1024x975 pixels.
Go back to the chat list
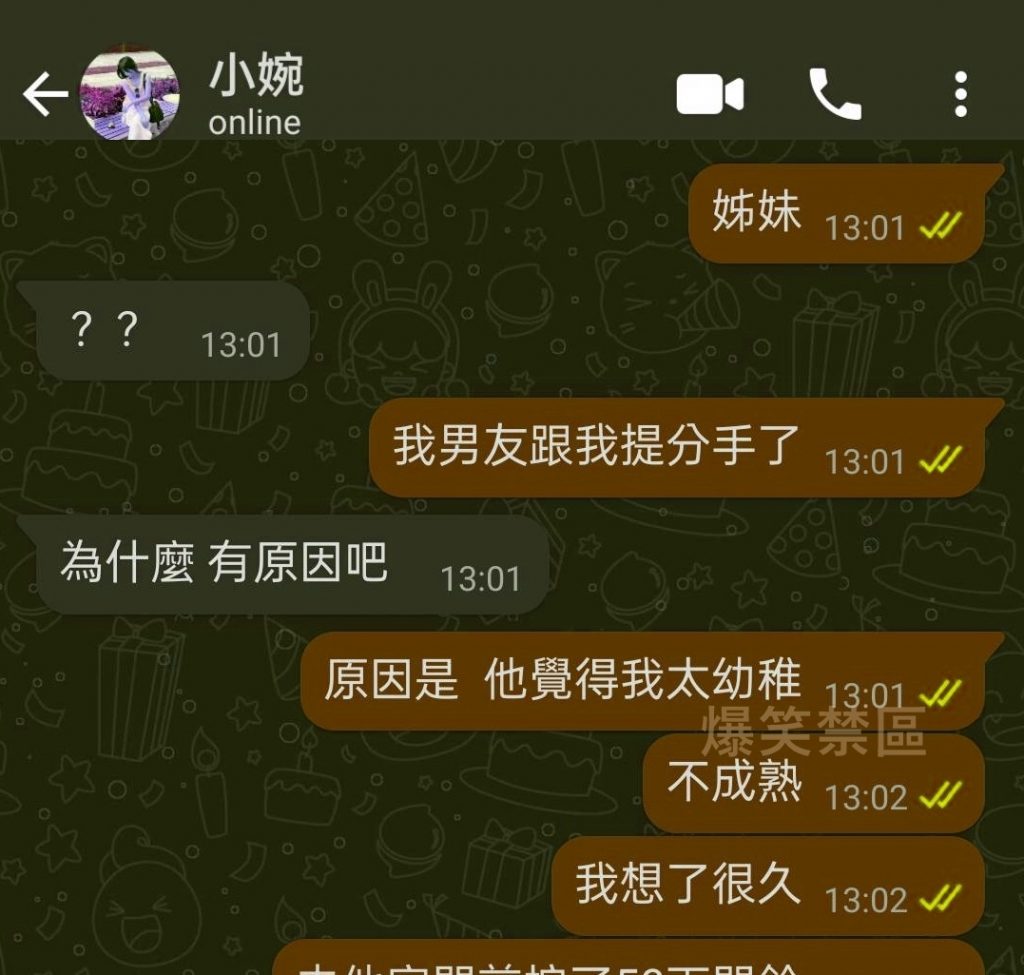[x=44, y=96]
